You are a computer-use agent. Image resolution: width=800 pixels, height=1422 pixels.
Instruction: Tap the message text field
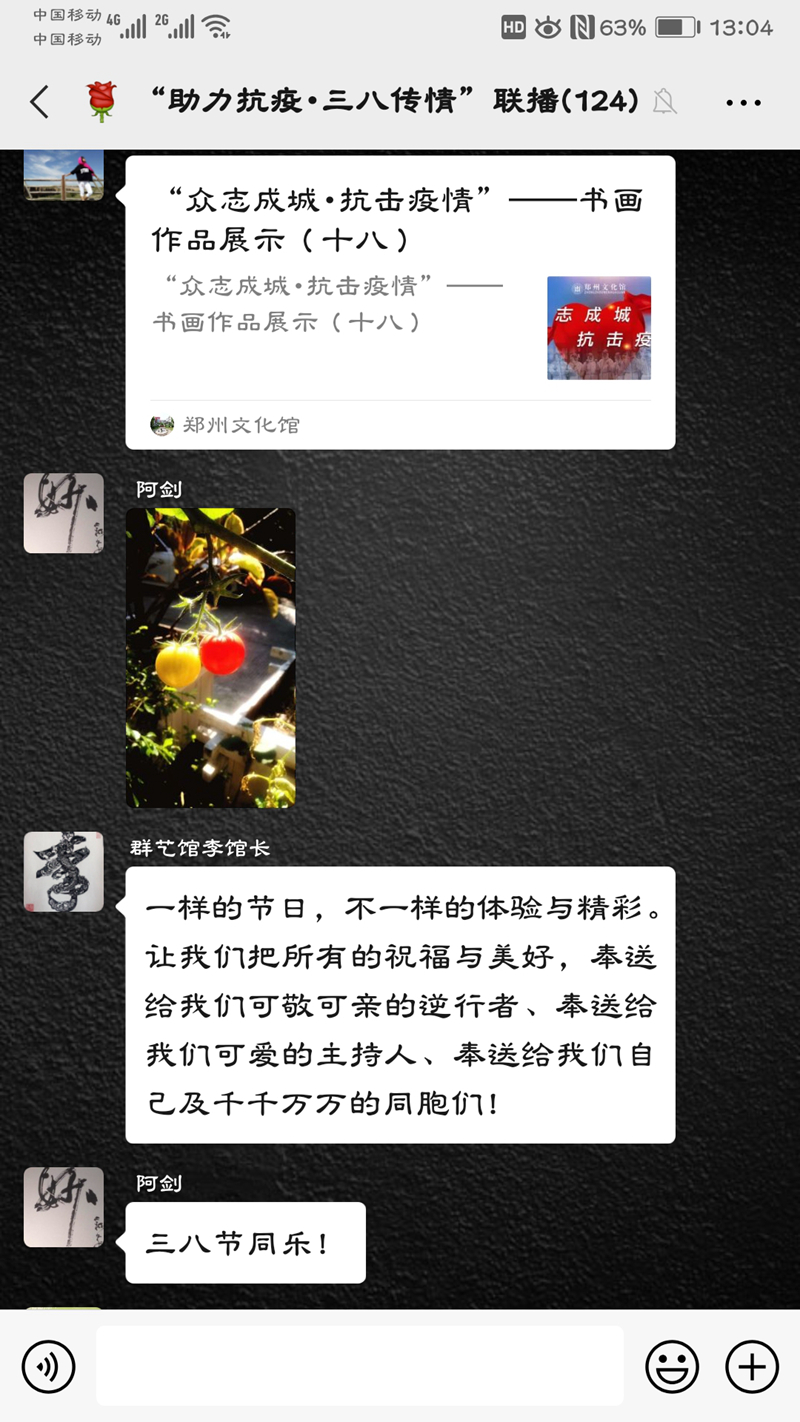tap(360, 1366)
